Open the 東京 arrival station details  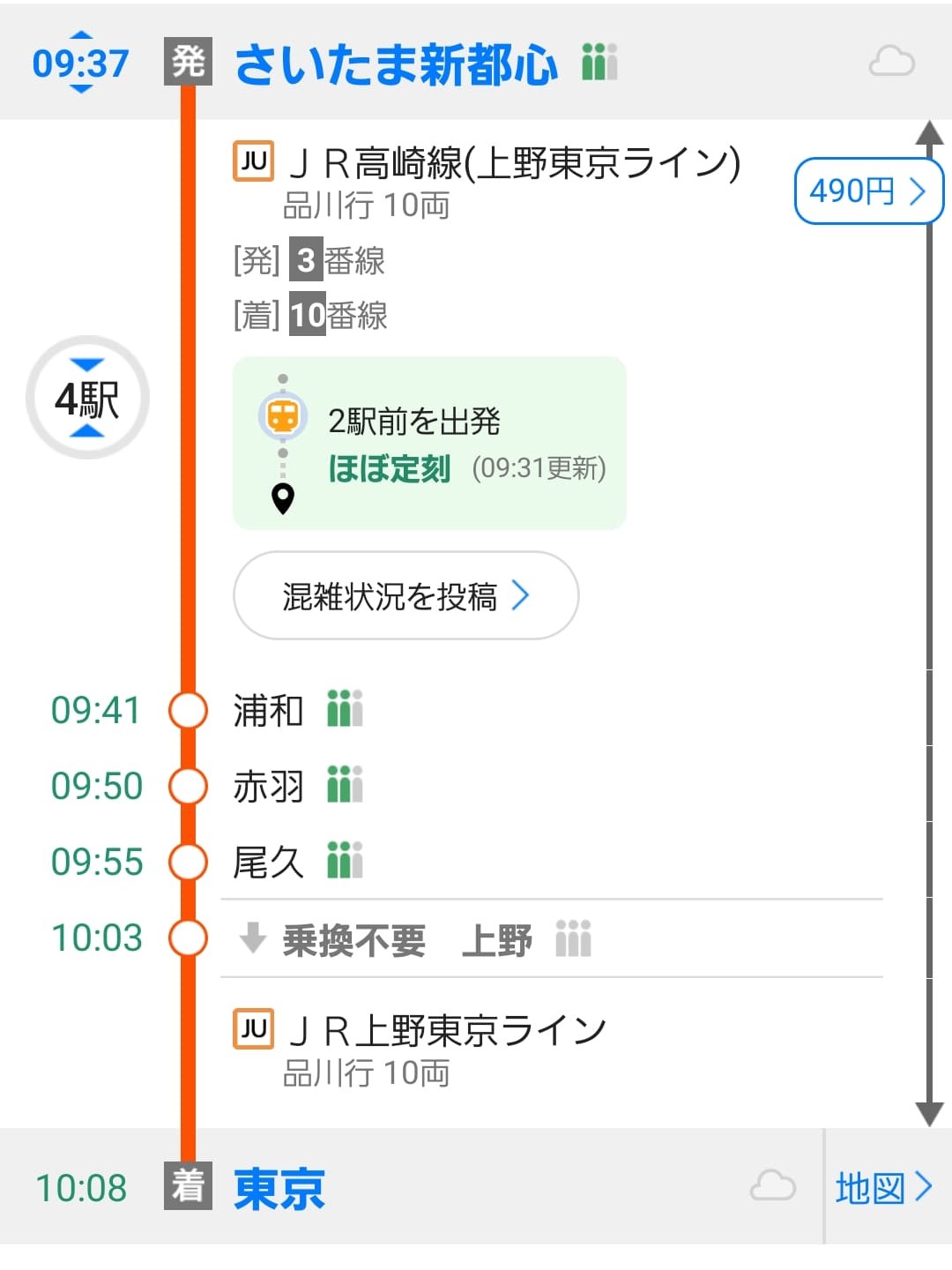(x=280, y=1188)
